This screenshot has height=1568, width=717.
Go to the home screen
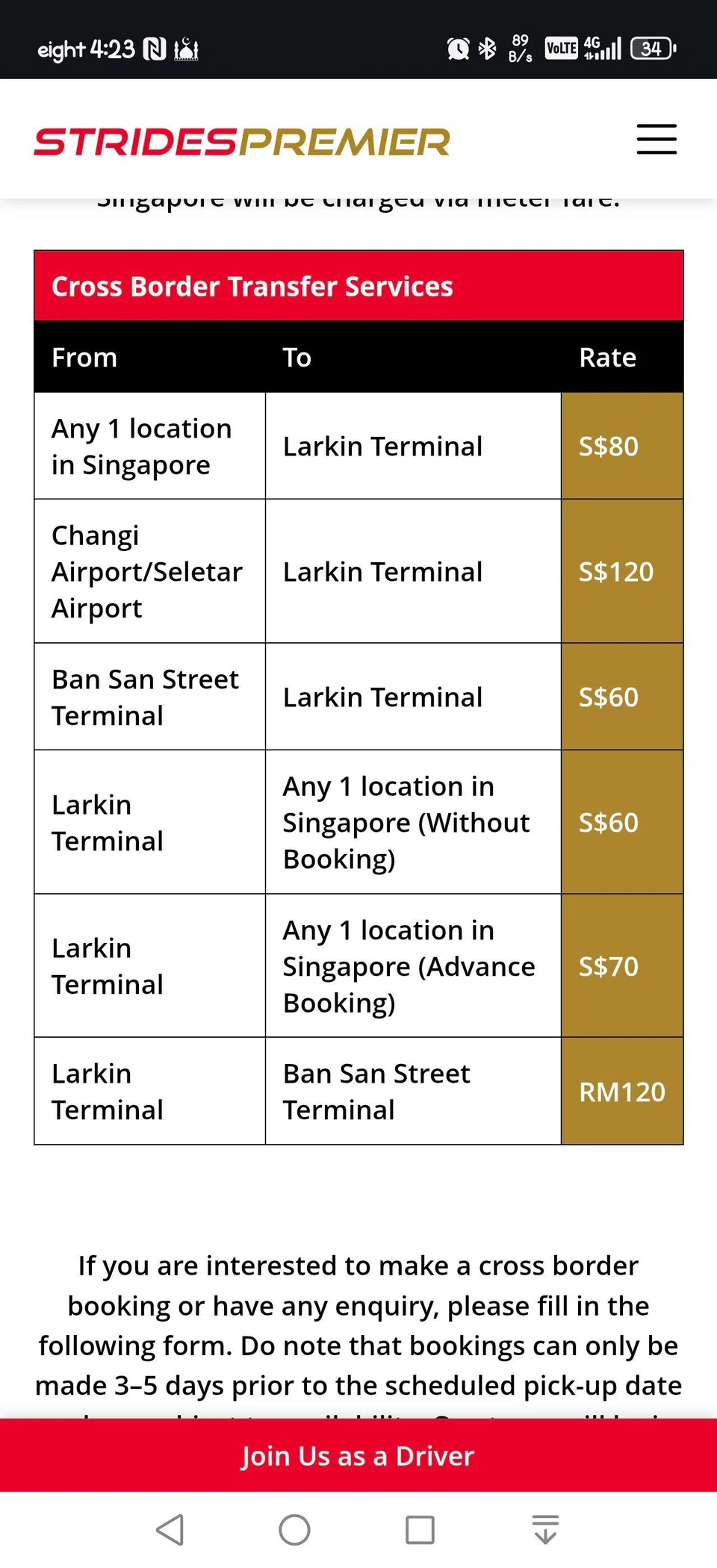coord(294,1529)
